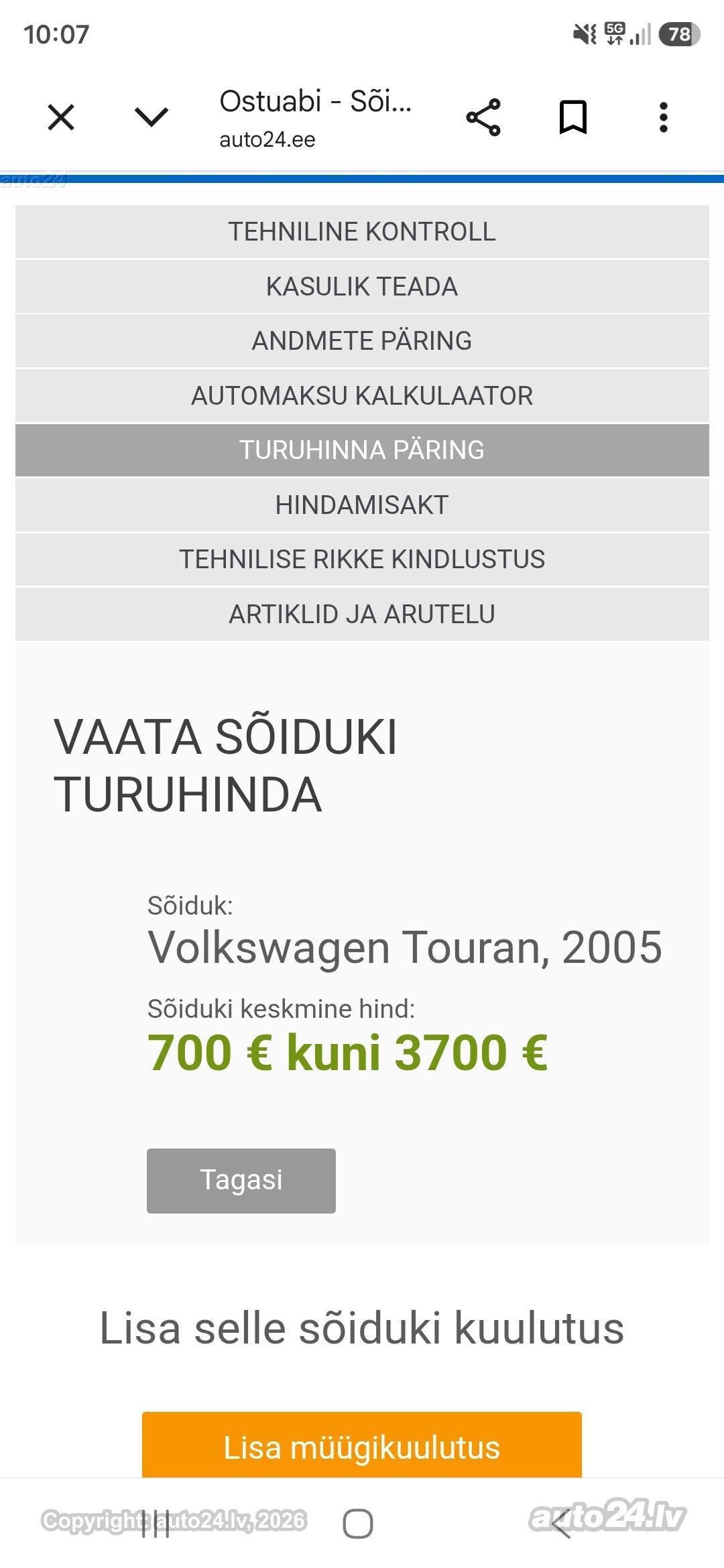Viewport: 724px width, 1568px height.
Task: Share this auto24.ee page
Action: [483, 117]
